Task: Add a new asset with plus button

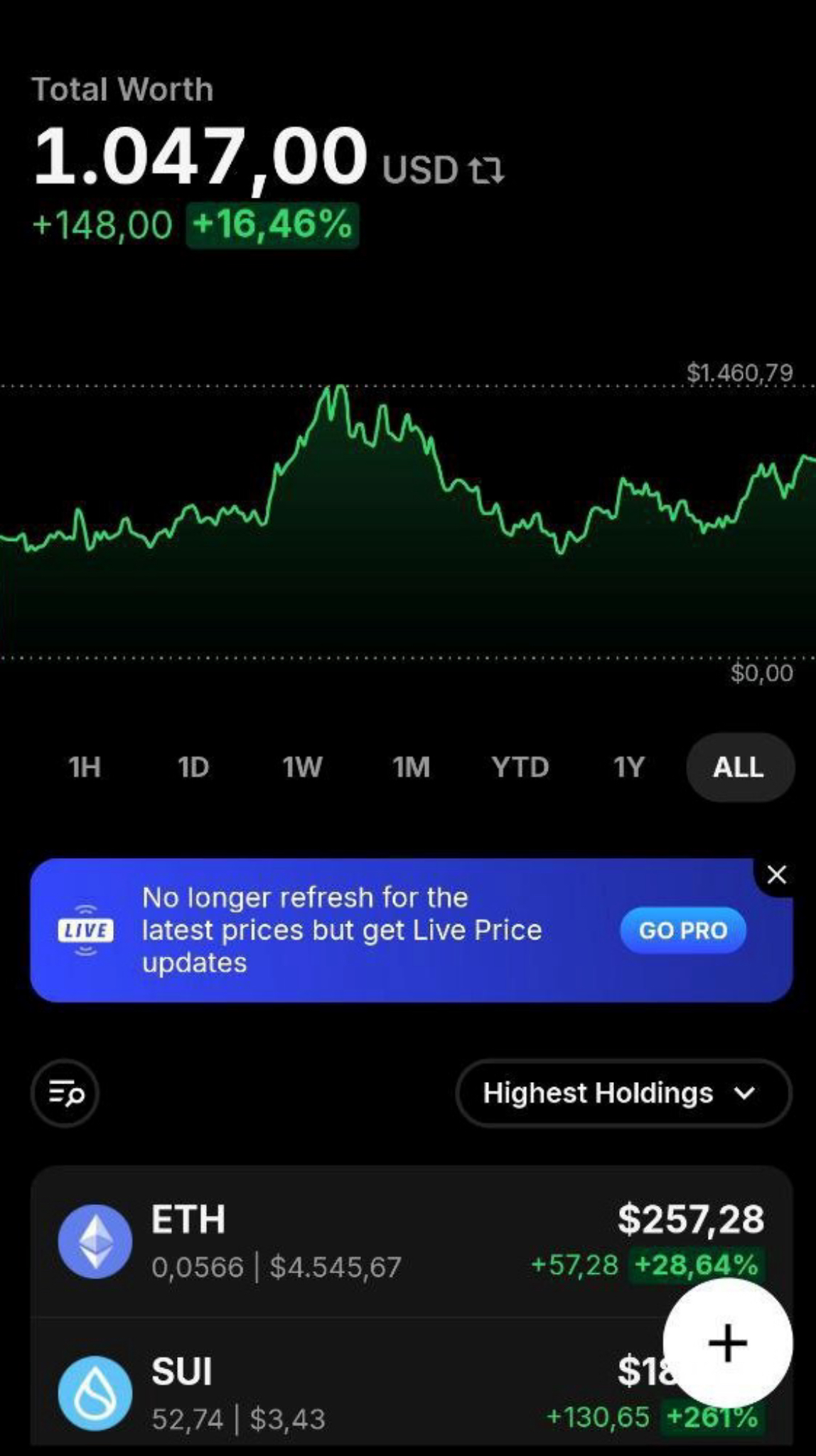Action: pos(728,1343)
